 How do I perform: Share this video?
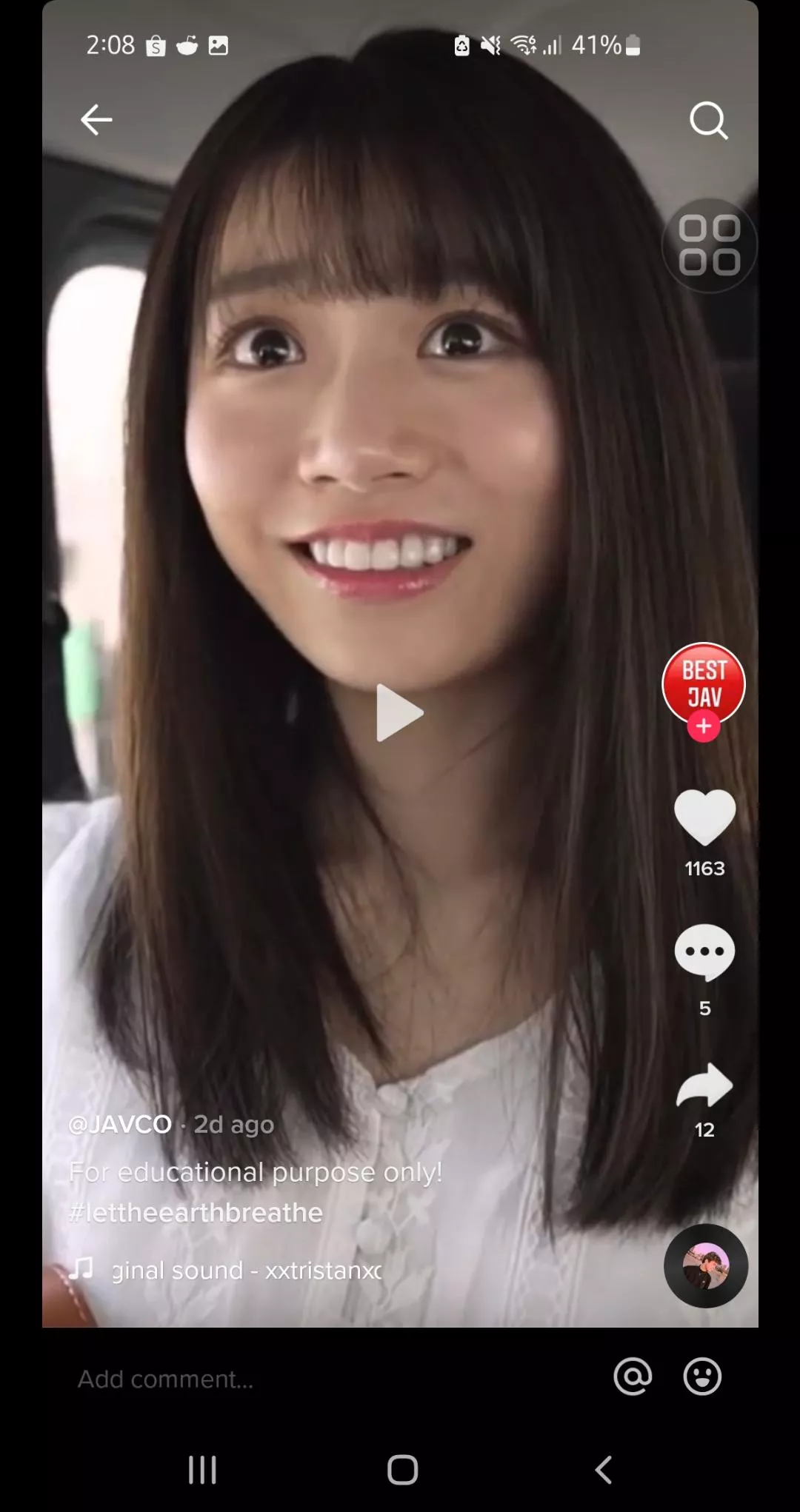coord(704,1086)
